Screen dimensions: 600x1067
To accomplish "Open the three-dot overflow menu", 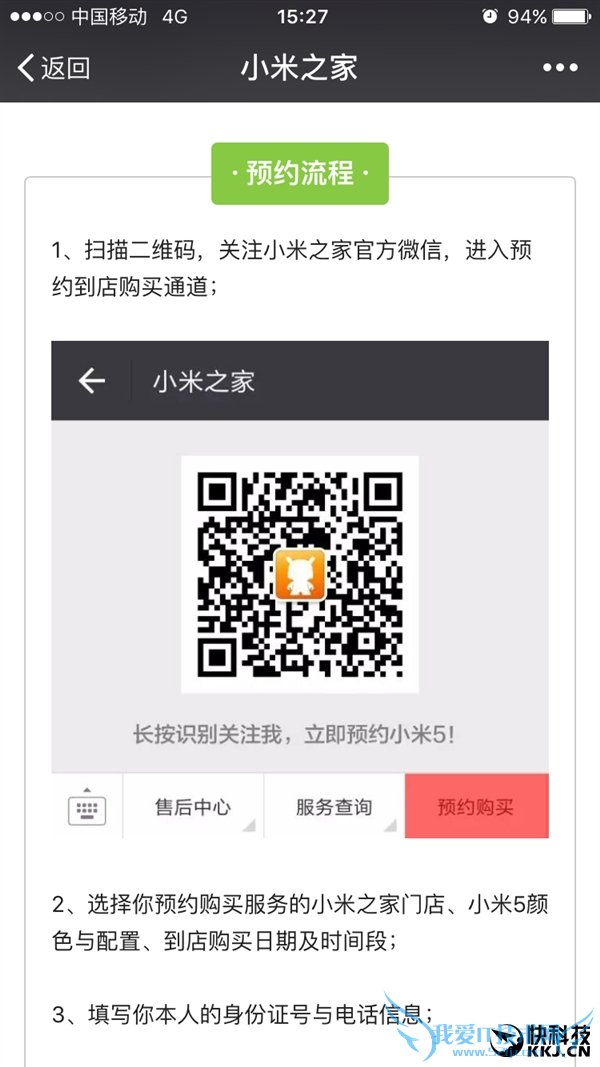I will point(560,68).
